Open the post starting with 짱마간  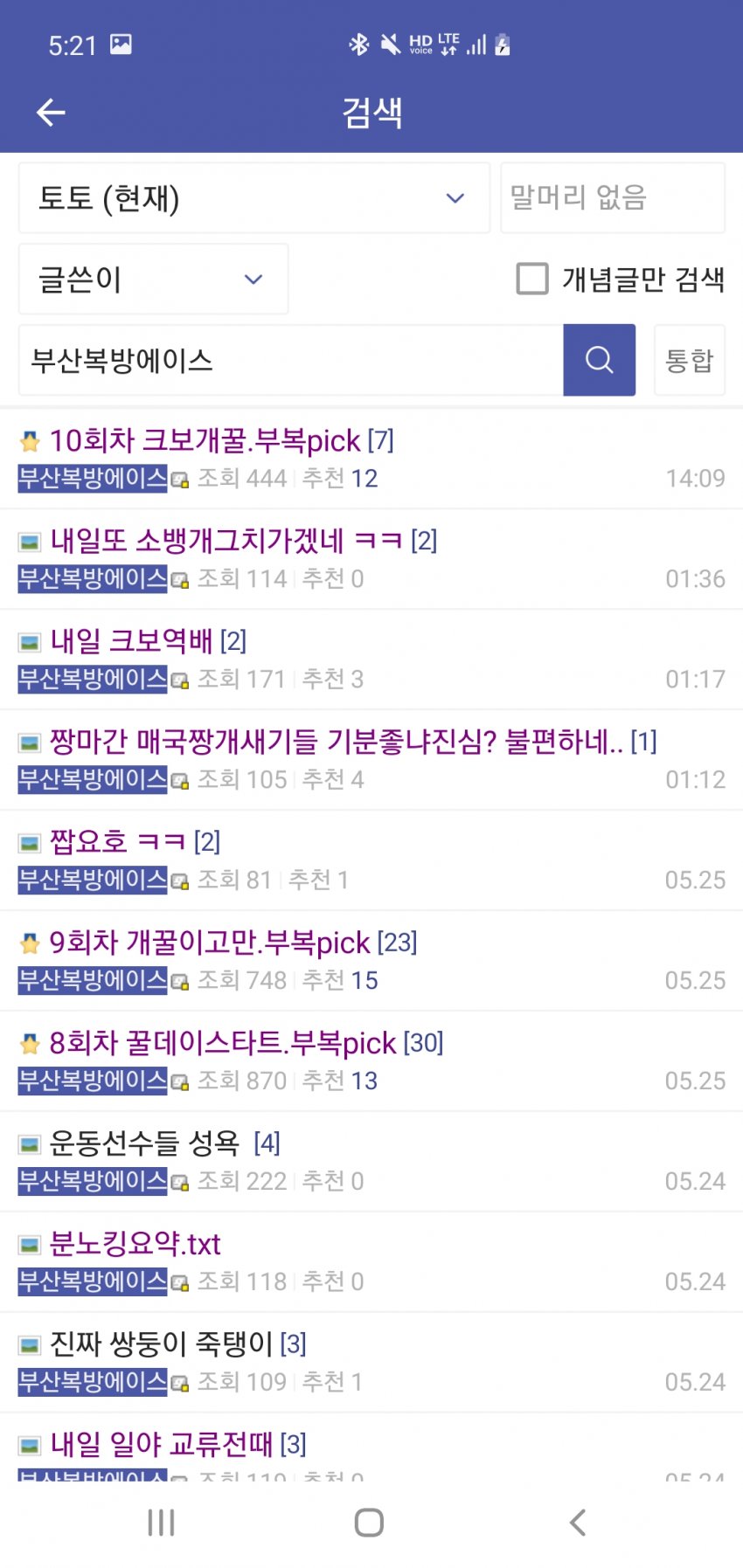(337, 742)
